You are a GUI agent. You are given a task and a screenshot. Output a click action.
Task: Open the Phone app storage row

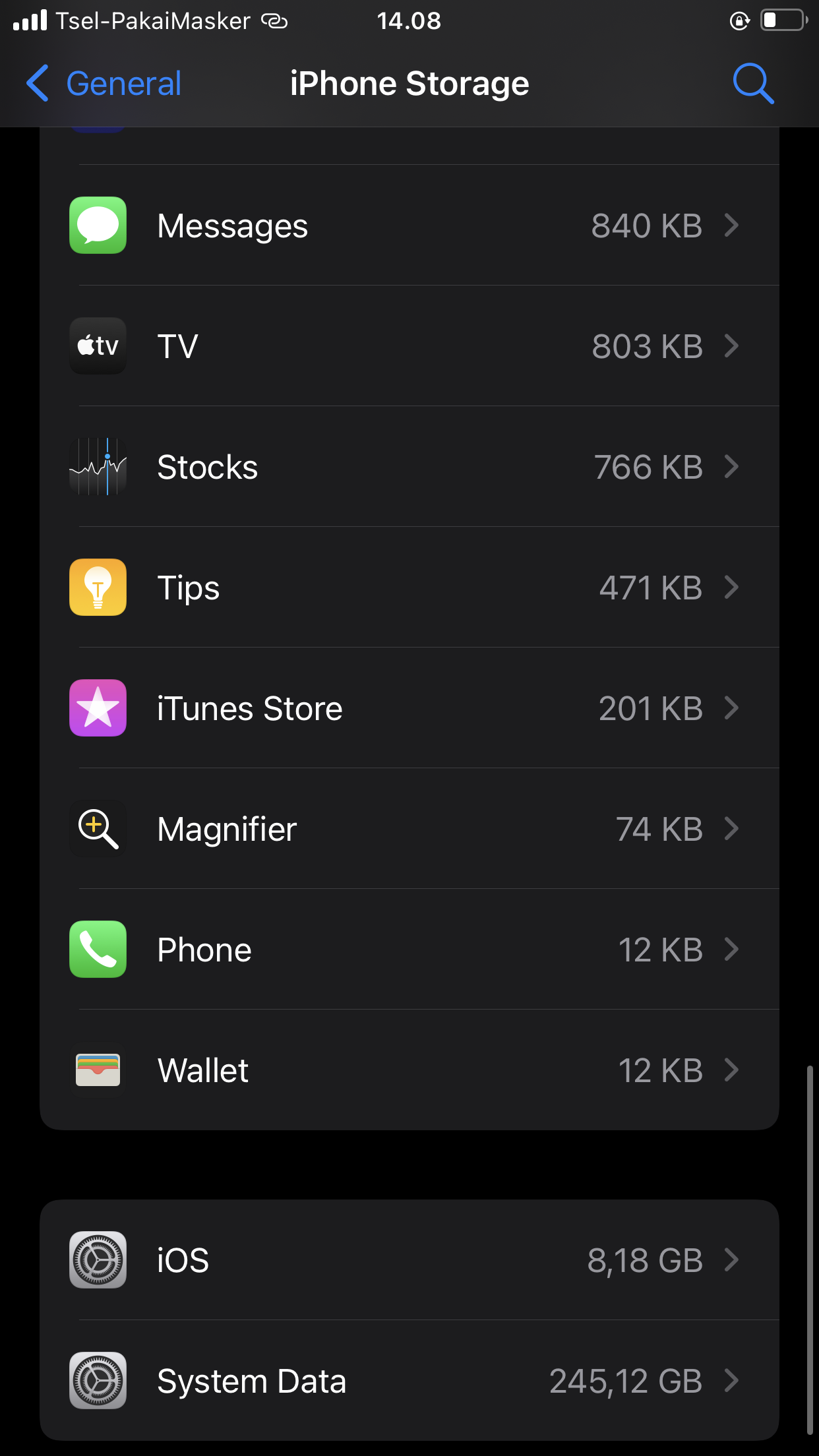tap(409, 950)
